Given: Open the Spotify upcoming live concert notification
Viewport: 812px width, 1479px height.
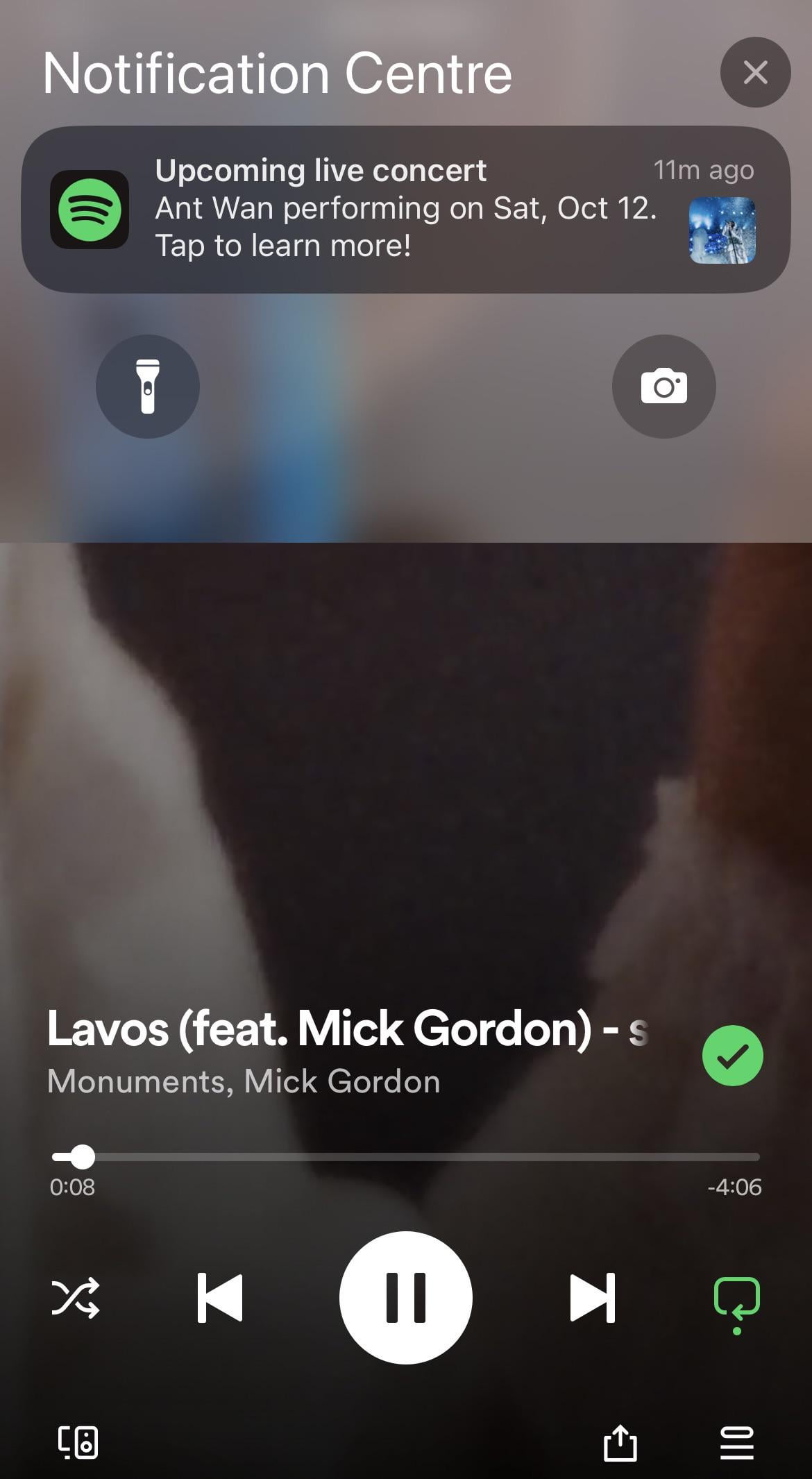Looking at the screenshot, I should click(406, 209).
